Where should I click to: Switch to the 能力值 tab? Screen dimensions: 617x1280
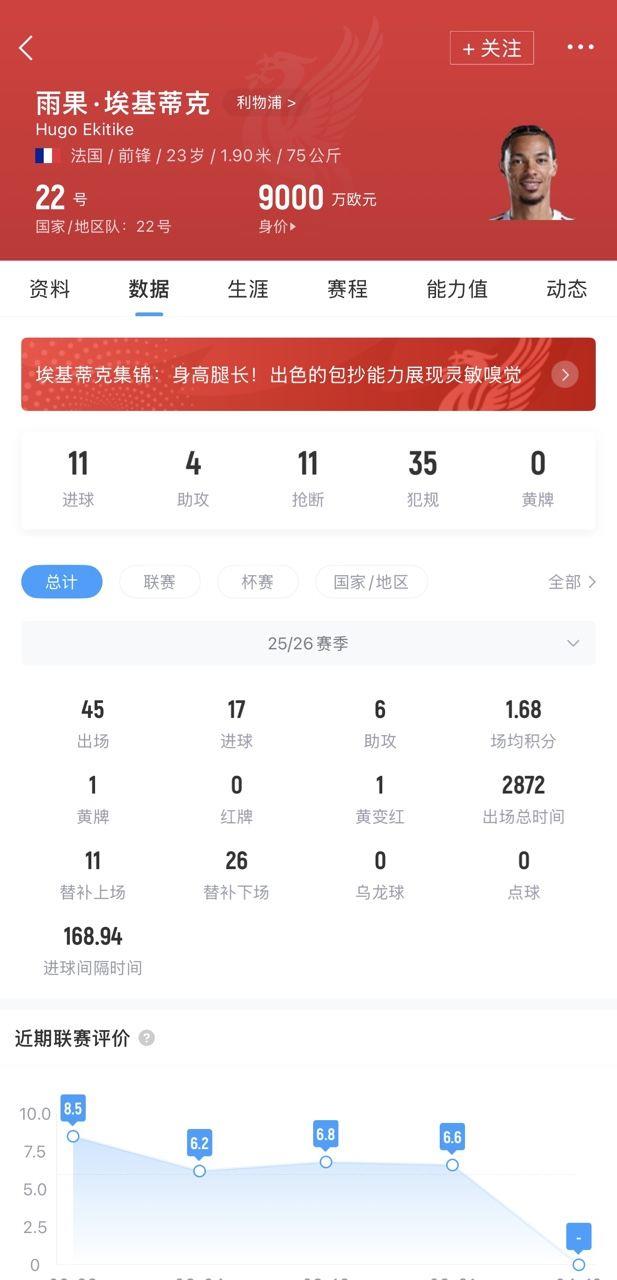click(457, 289)
